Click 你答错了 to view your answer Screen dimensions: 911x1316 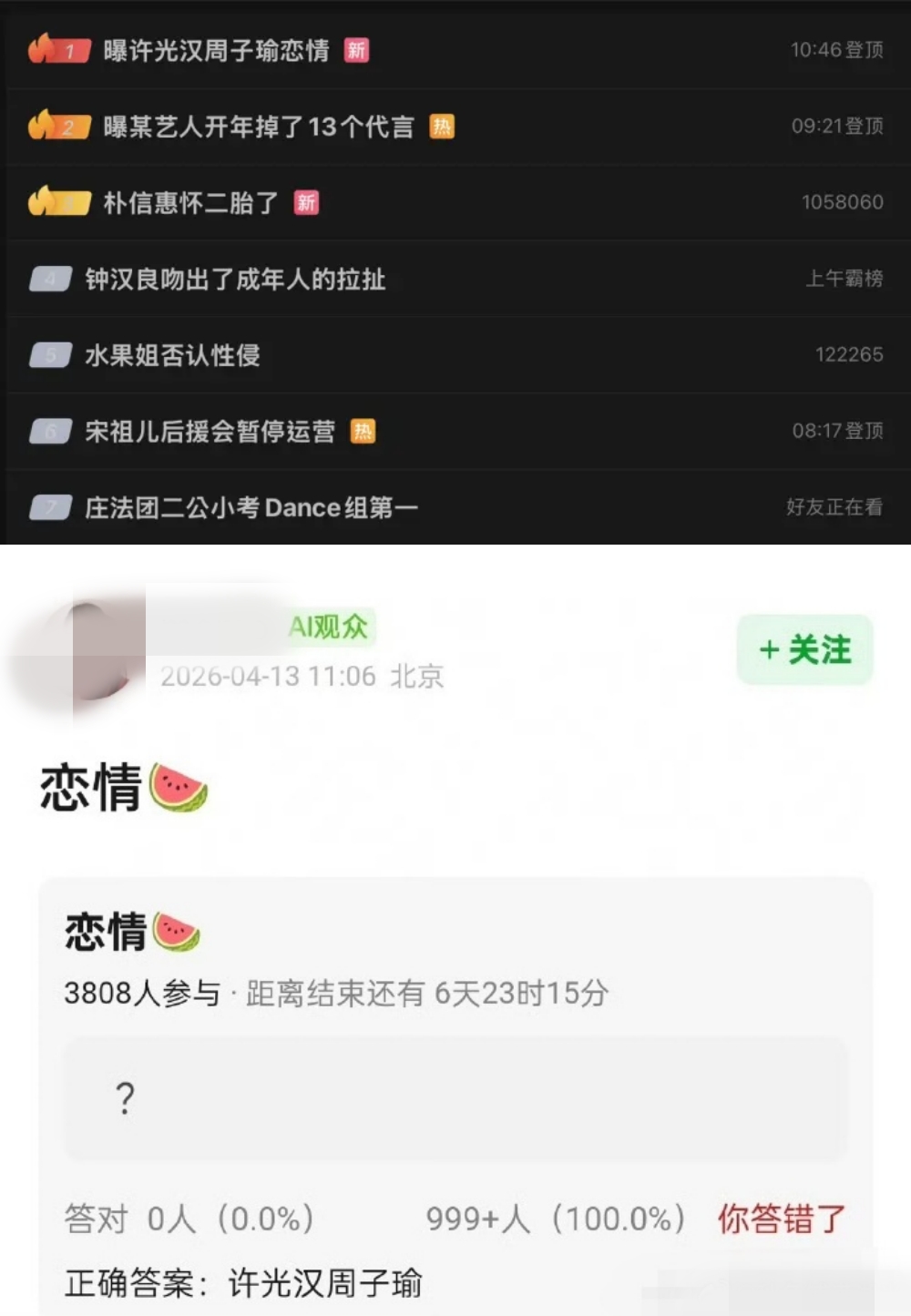point(779,1218)
